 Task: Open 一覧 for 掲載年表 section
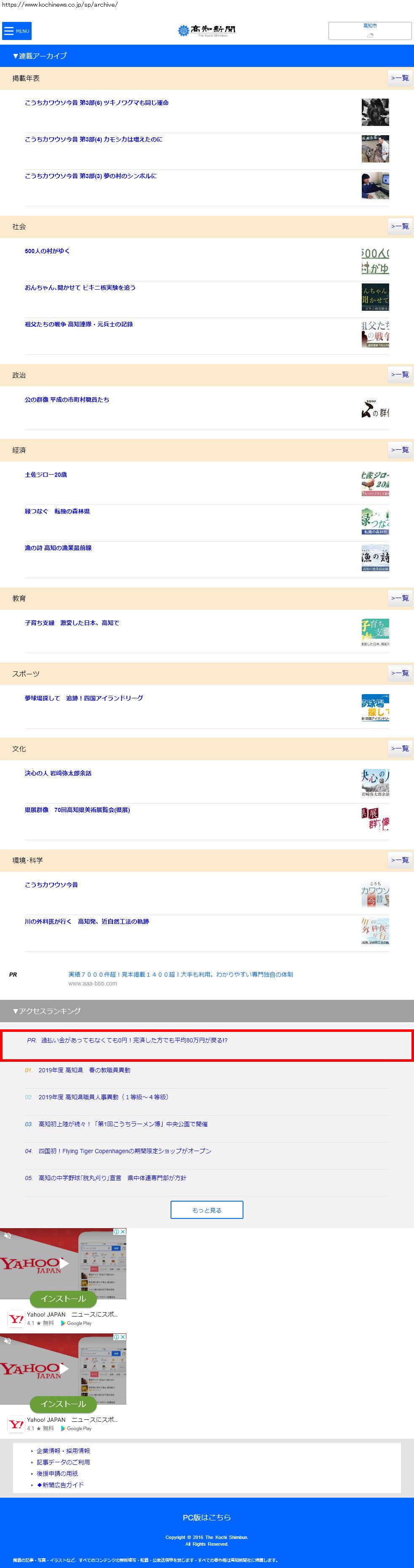[x=400, y=78]
